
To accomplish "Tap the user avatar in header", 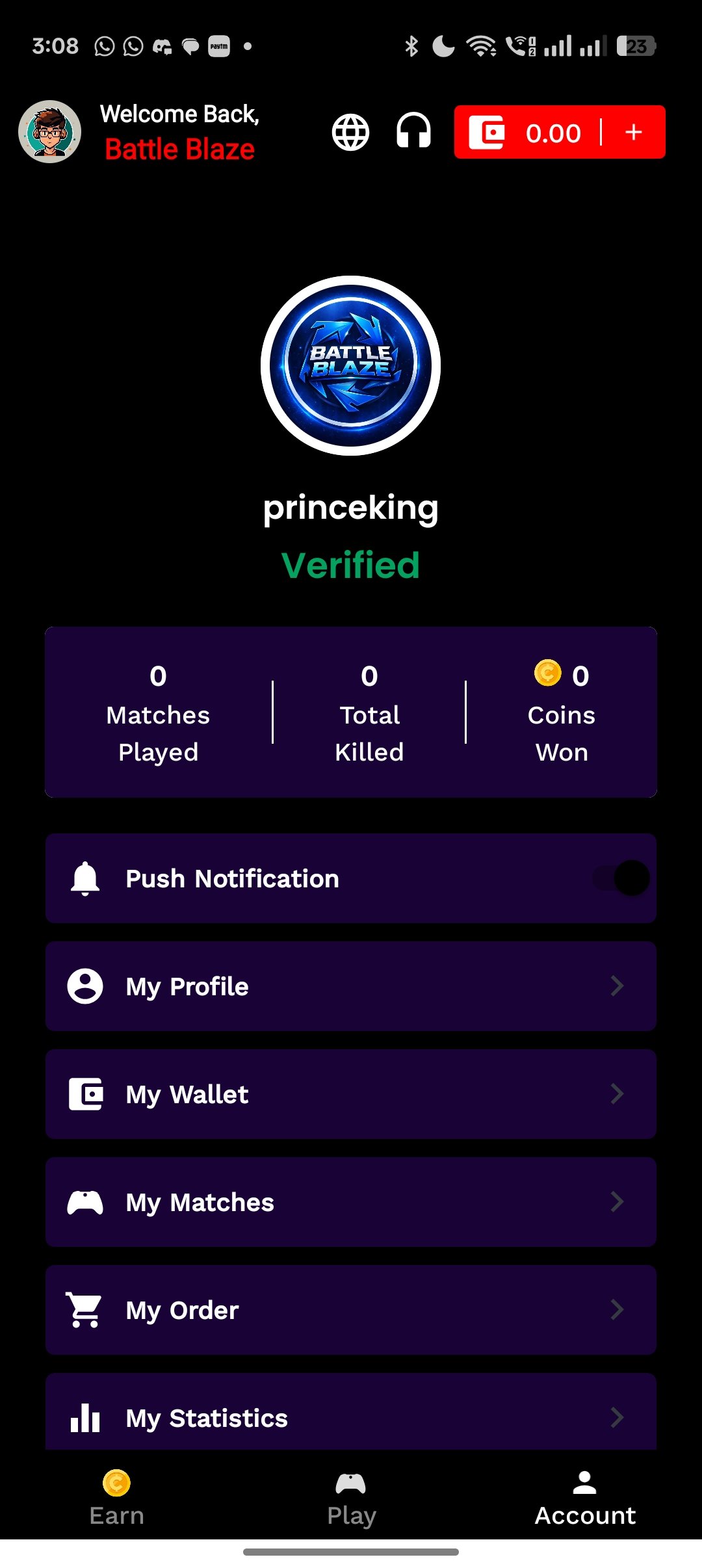I will tap(50, 132).
